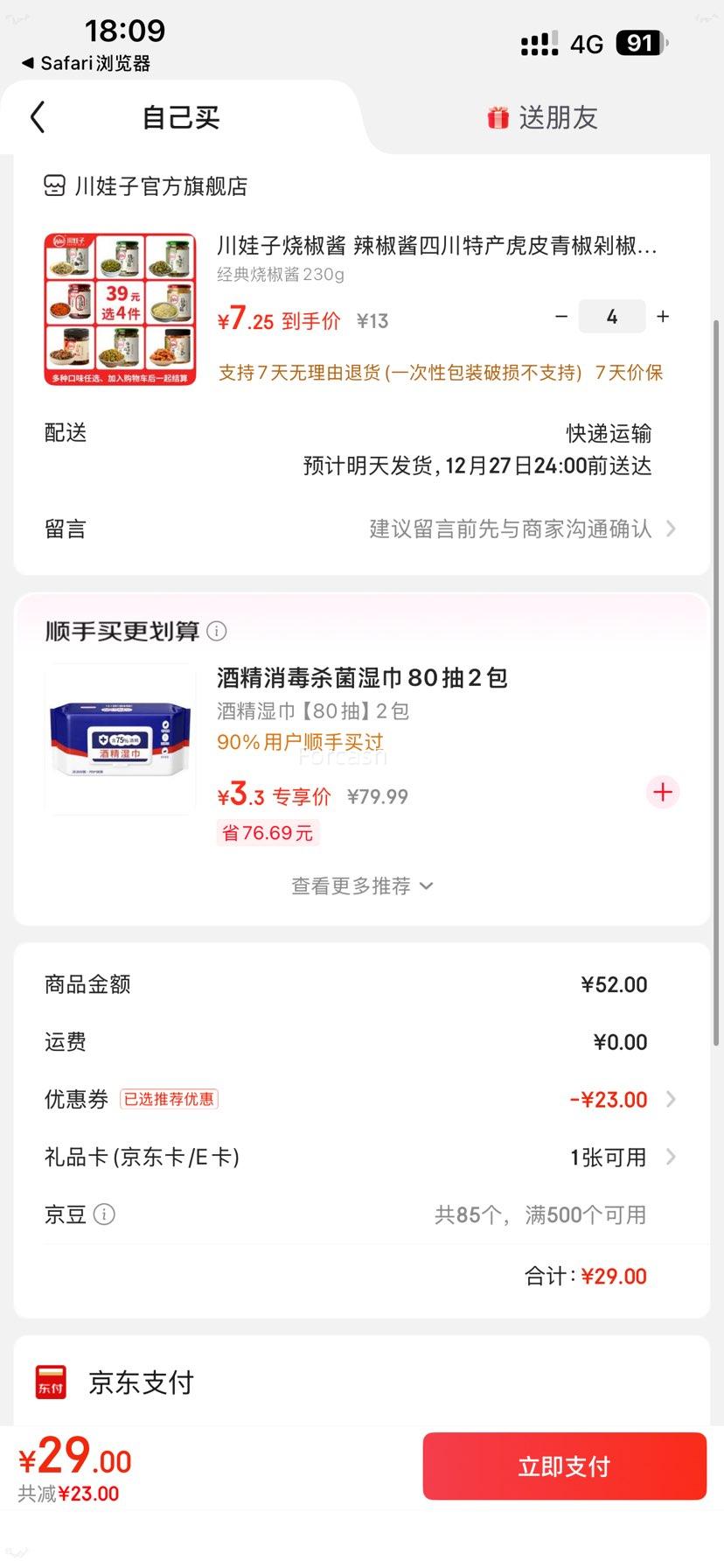Tap the gift icon next to 送朋友
Image resolution: width=724 pixels, height=1568 pixels.
(x=496, y=116)
